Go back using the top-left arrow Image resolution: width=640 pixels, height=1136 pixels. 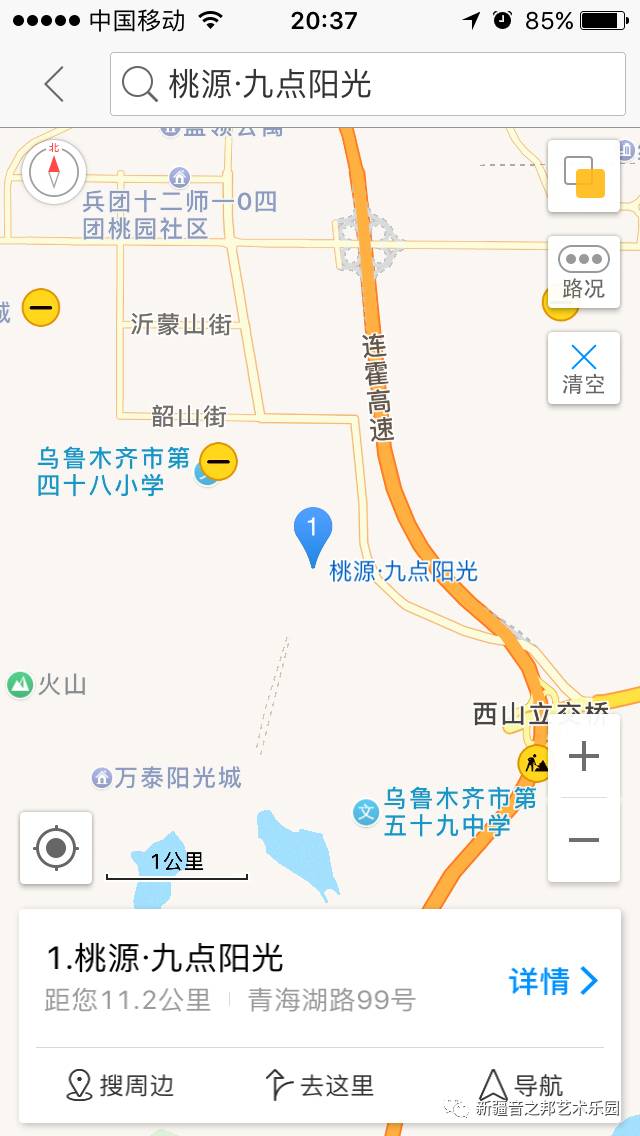[x=54, y=84]
